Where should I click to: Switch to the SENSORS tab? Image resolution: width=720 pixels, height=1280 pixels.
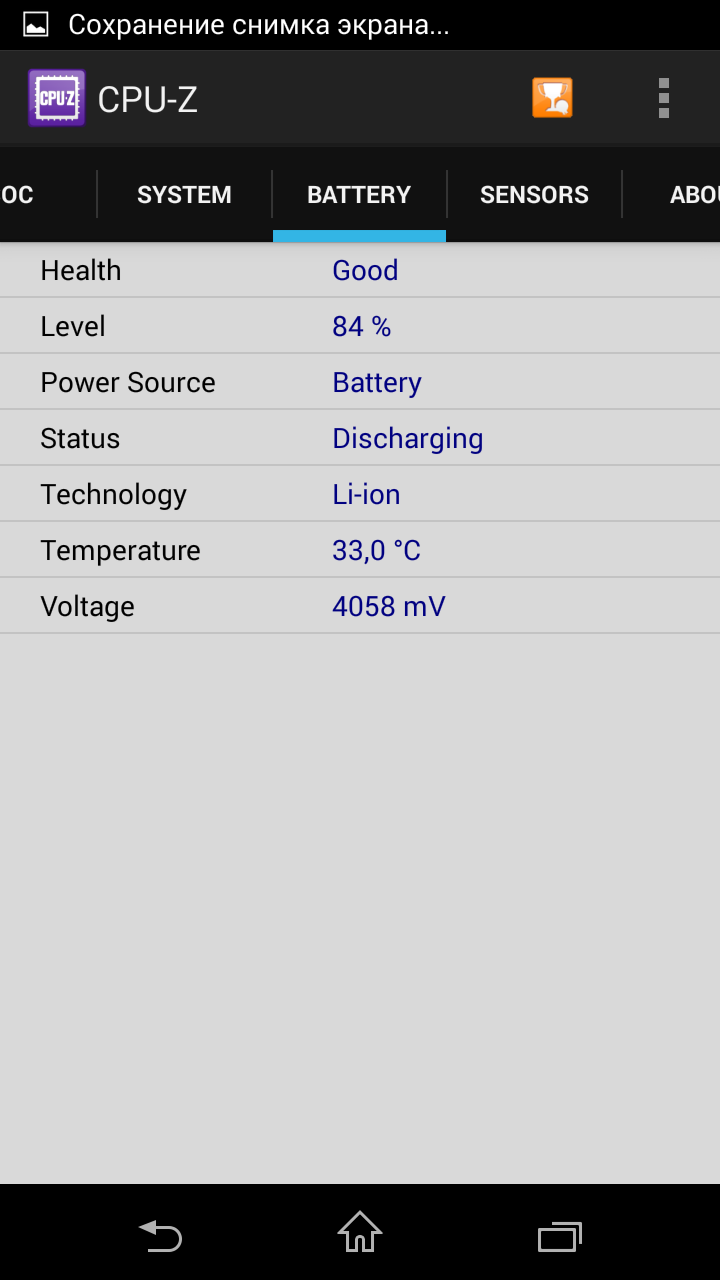(x=534, y=195)
